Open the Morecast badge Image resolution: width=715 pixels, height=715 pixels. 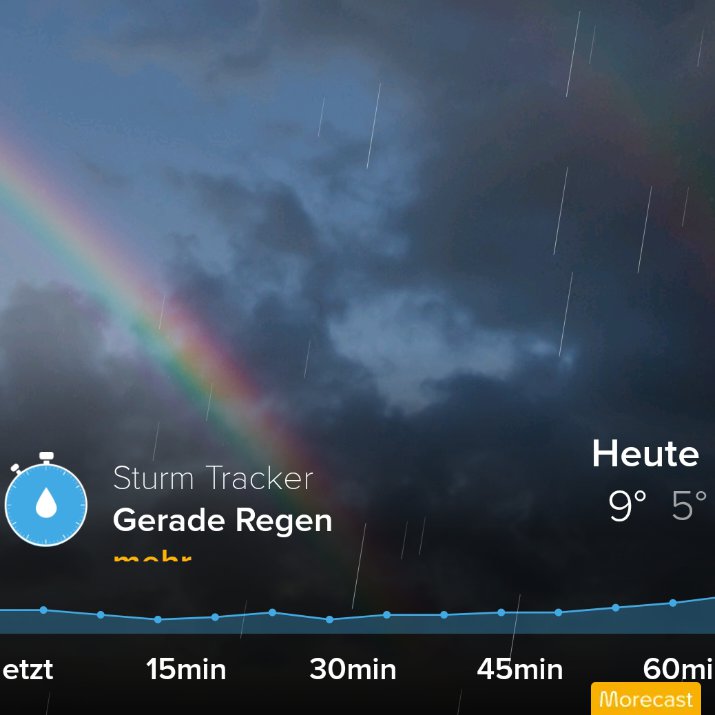[646, 699]
